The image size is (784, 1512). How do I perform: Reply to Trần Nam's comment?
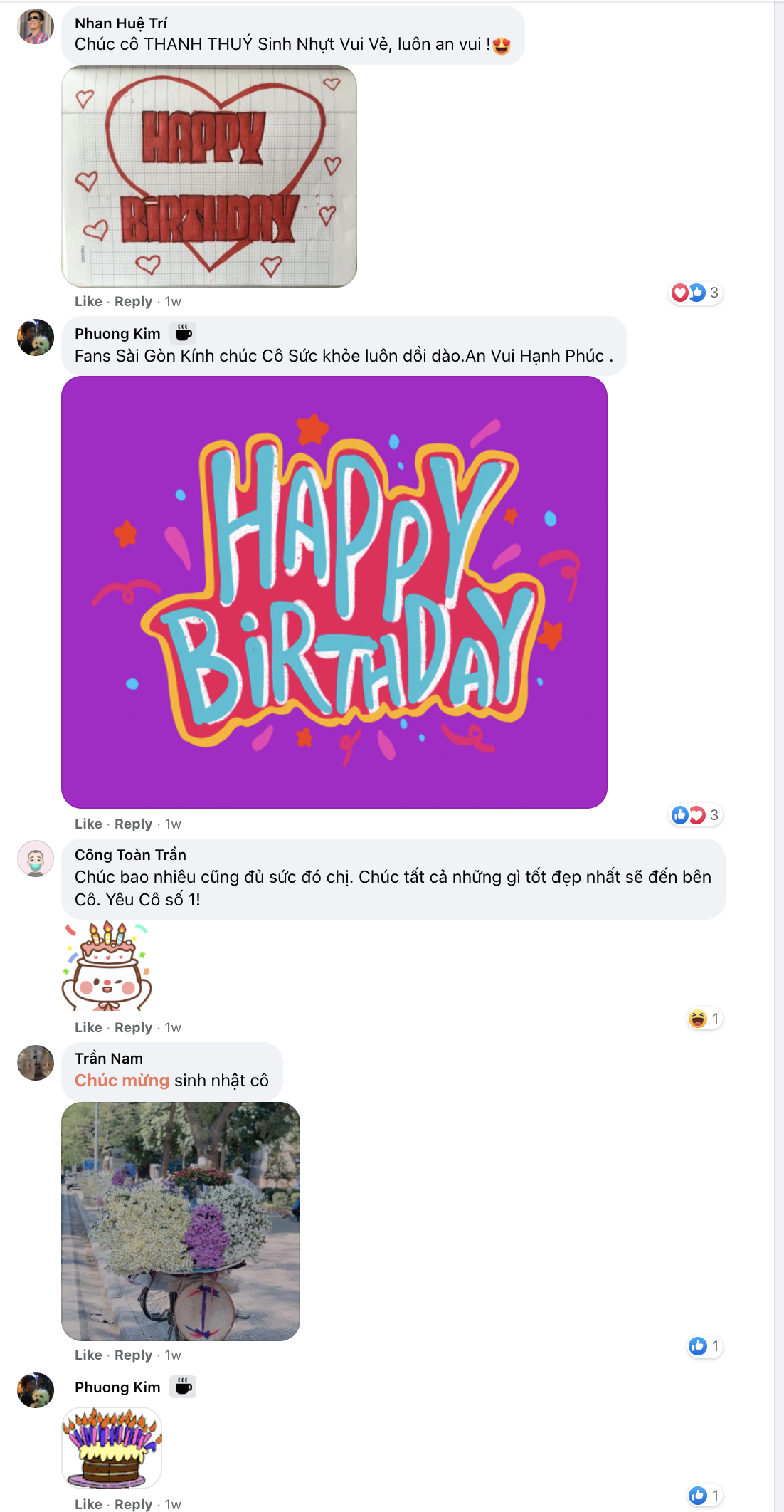133,1355
